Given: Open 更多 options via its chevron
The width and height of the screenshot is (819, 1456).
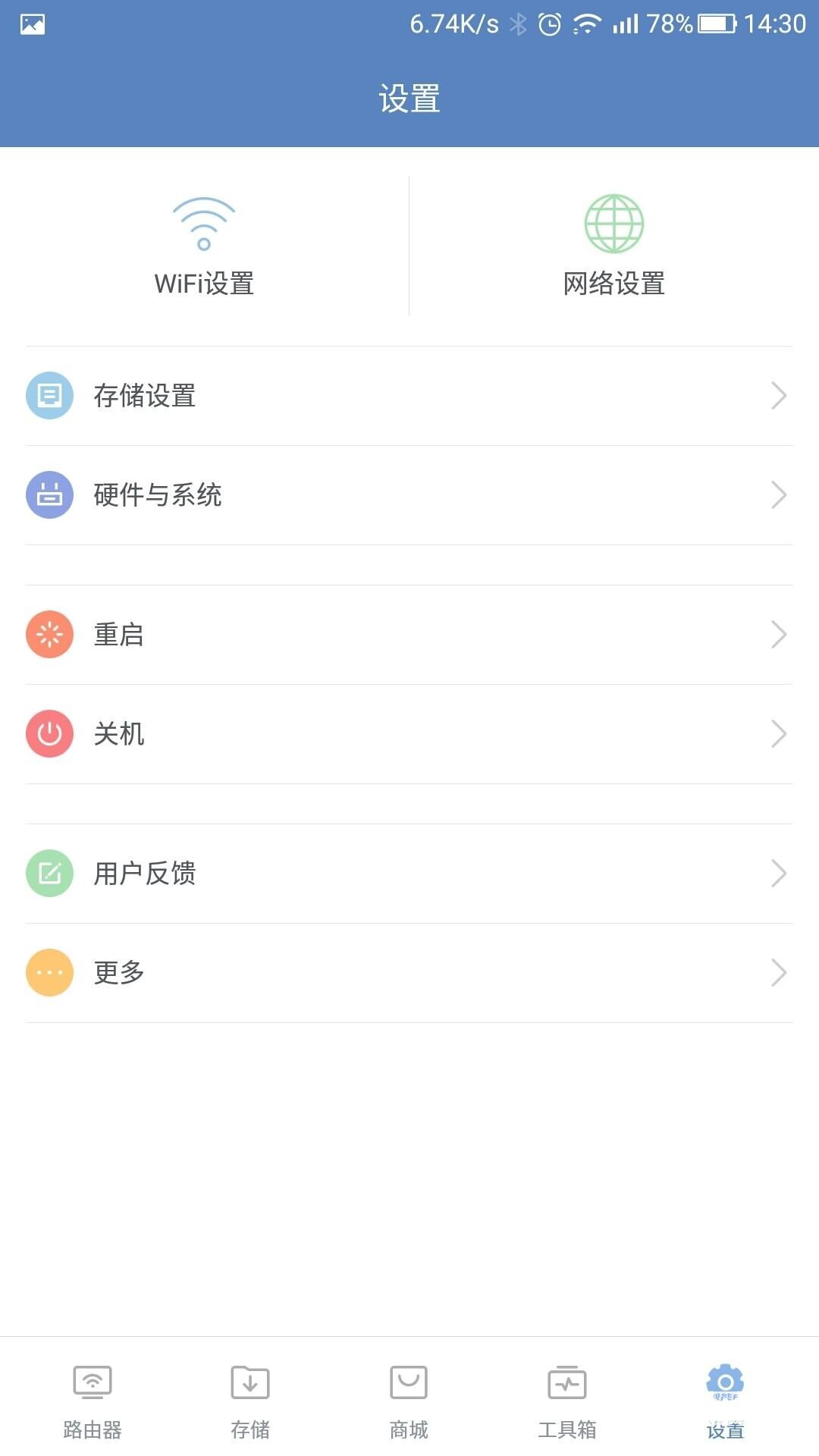Looking at the screenshot, I should (780, 971).
